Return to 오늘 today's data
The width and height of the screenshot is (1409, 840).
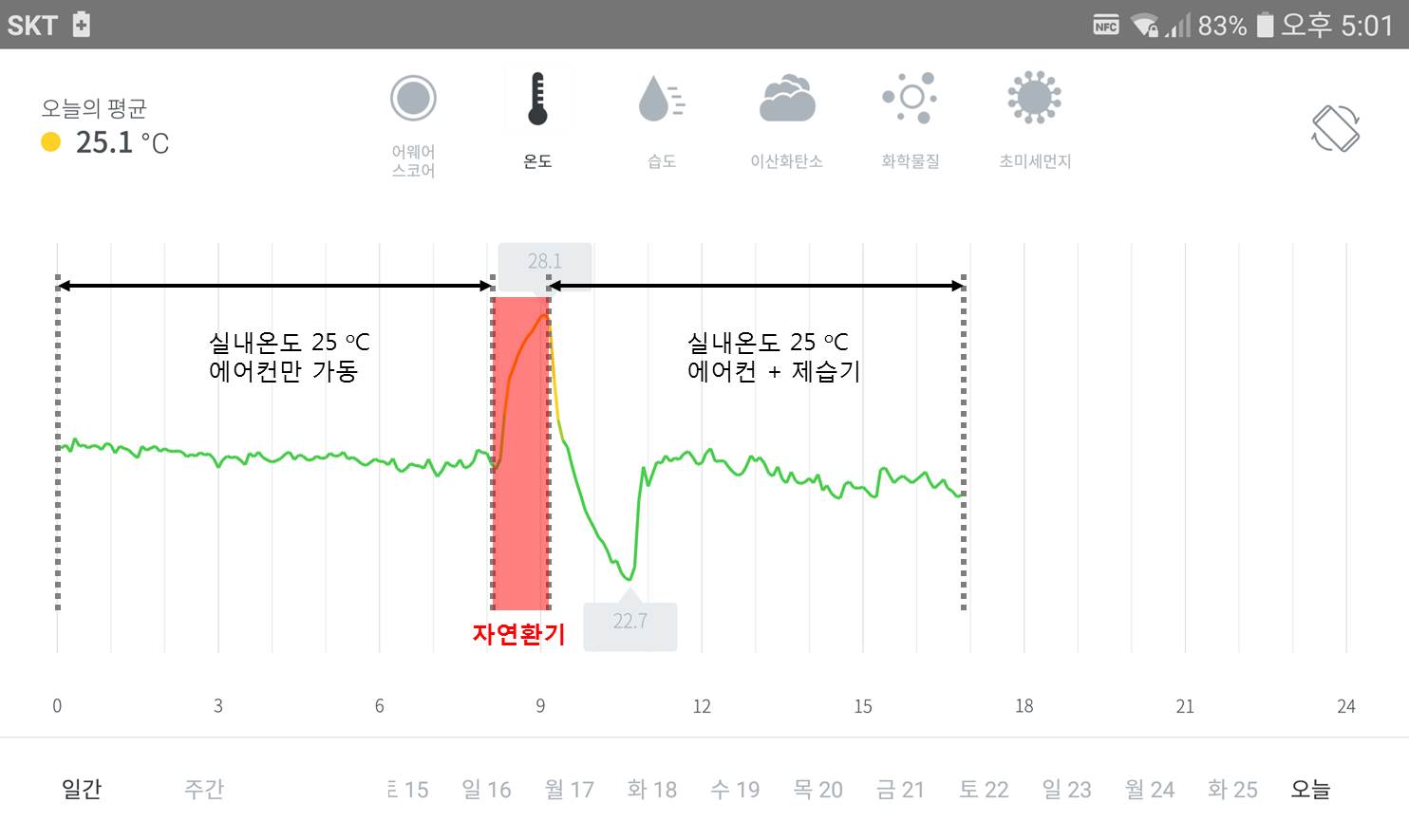(1310, 790)
